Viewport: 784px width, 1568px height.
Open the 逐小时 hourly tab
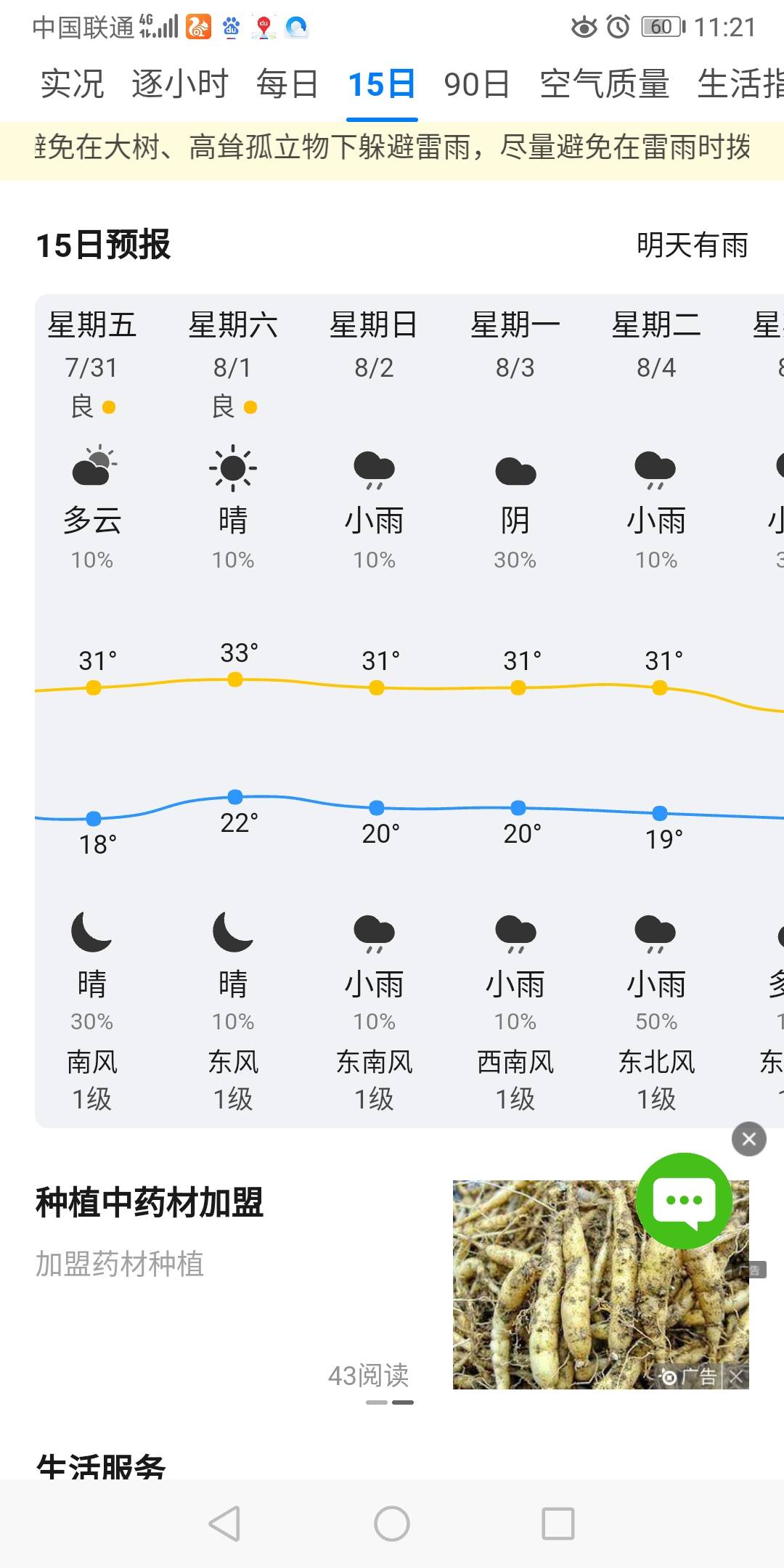point(180,84)
